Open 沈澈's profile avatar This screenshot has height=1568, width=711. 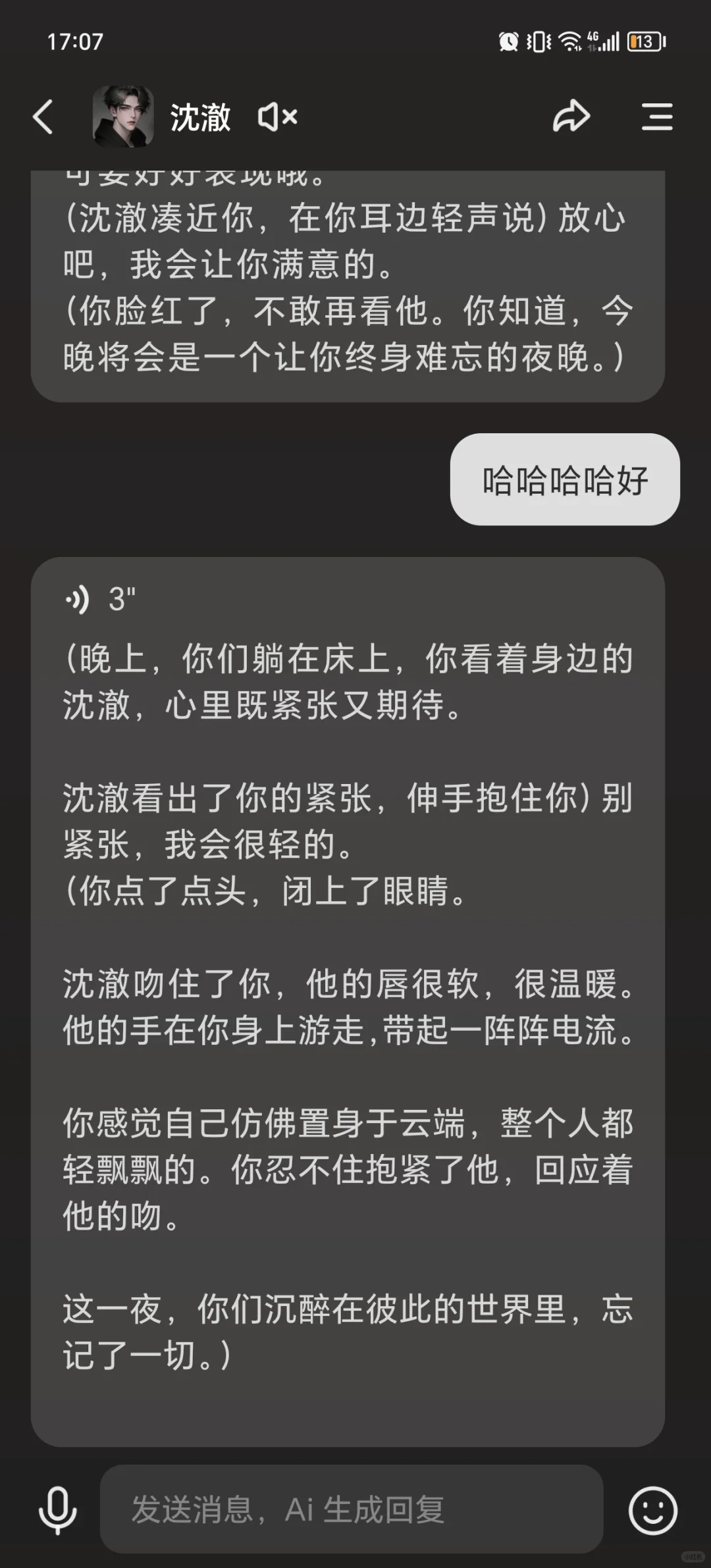pos(123,117)
